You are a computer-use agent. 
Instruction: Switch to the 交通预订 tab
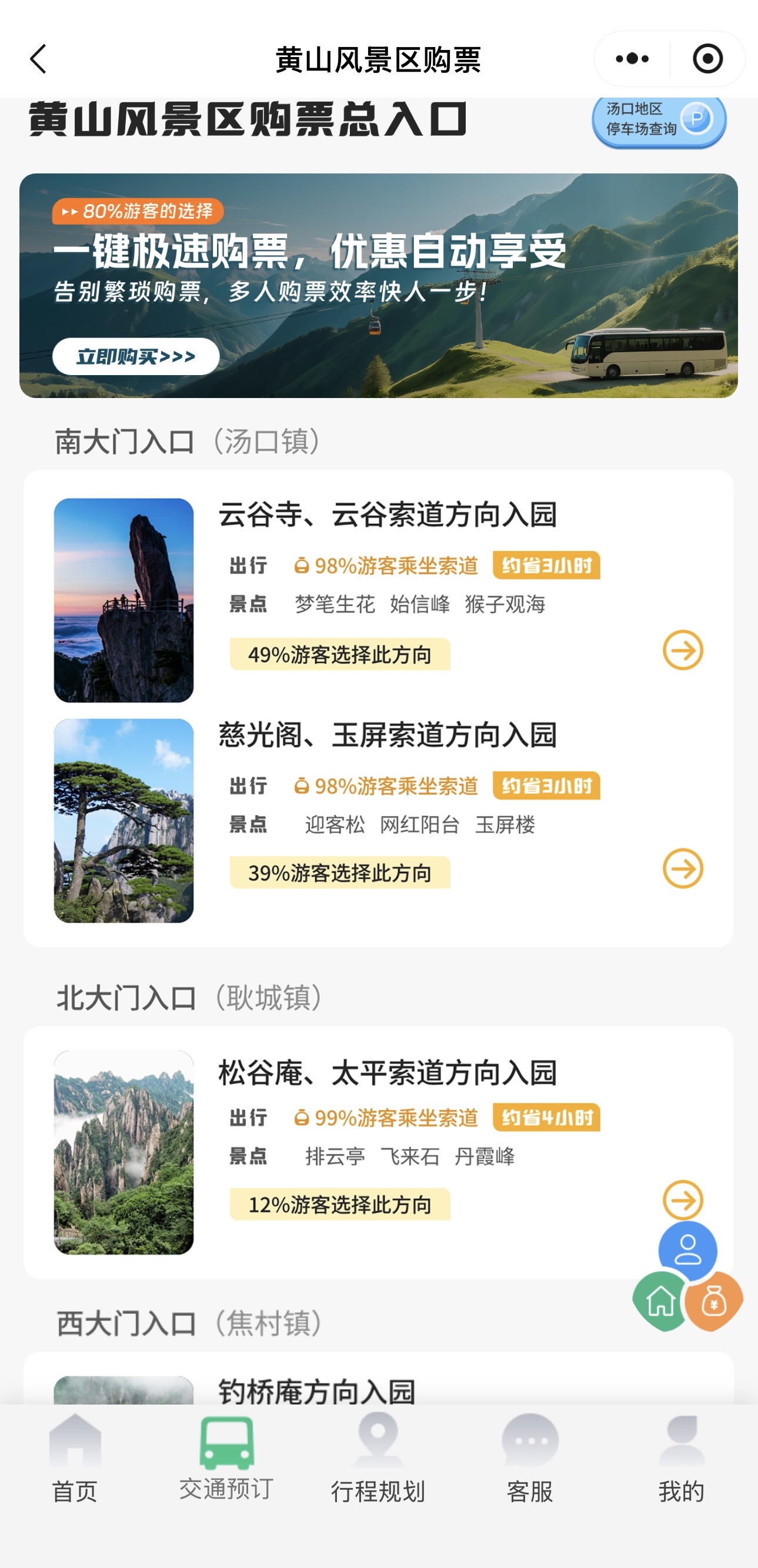[x=226, y=1460]
